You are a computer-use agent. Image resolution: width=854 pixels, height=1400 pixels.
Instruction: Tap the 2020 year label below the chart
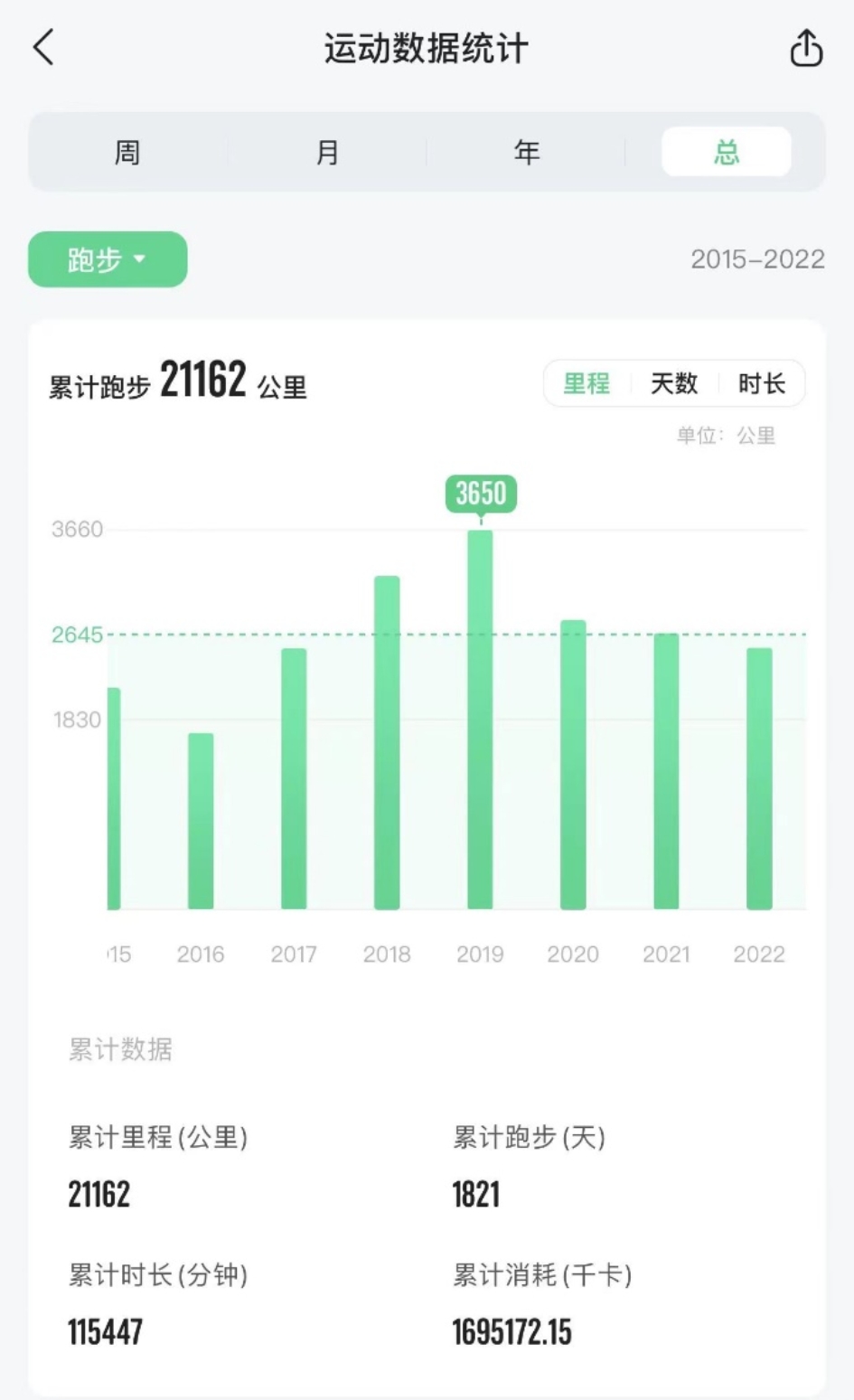tap(573, 954)
